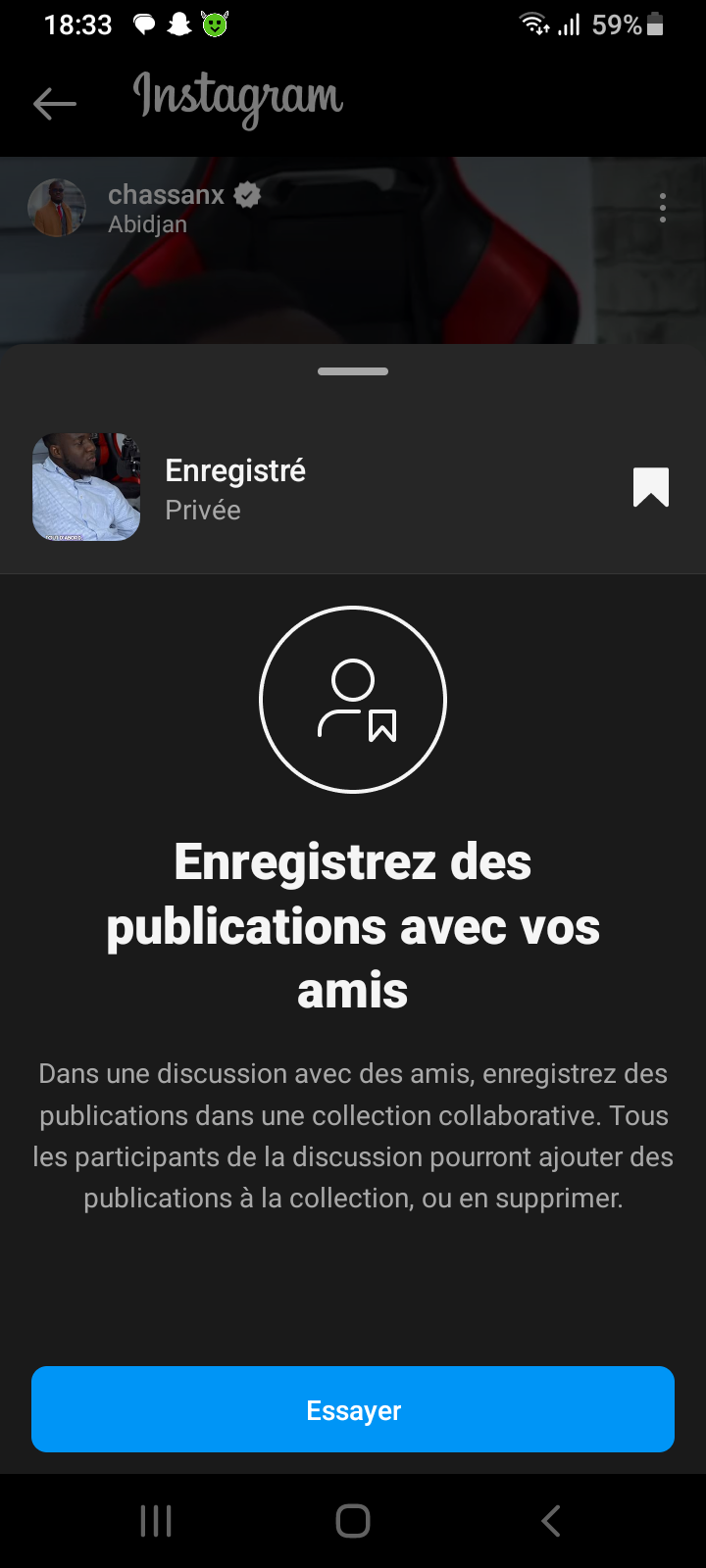Open the chassanx username link
Viewport: 706px width, 1568px height.
point(166,195)
